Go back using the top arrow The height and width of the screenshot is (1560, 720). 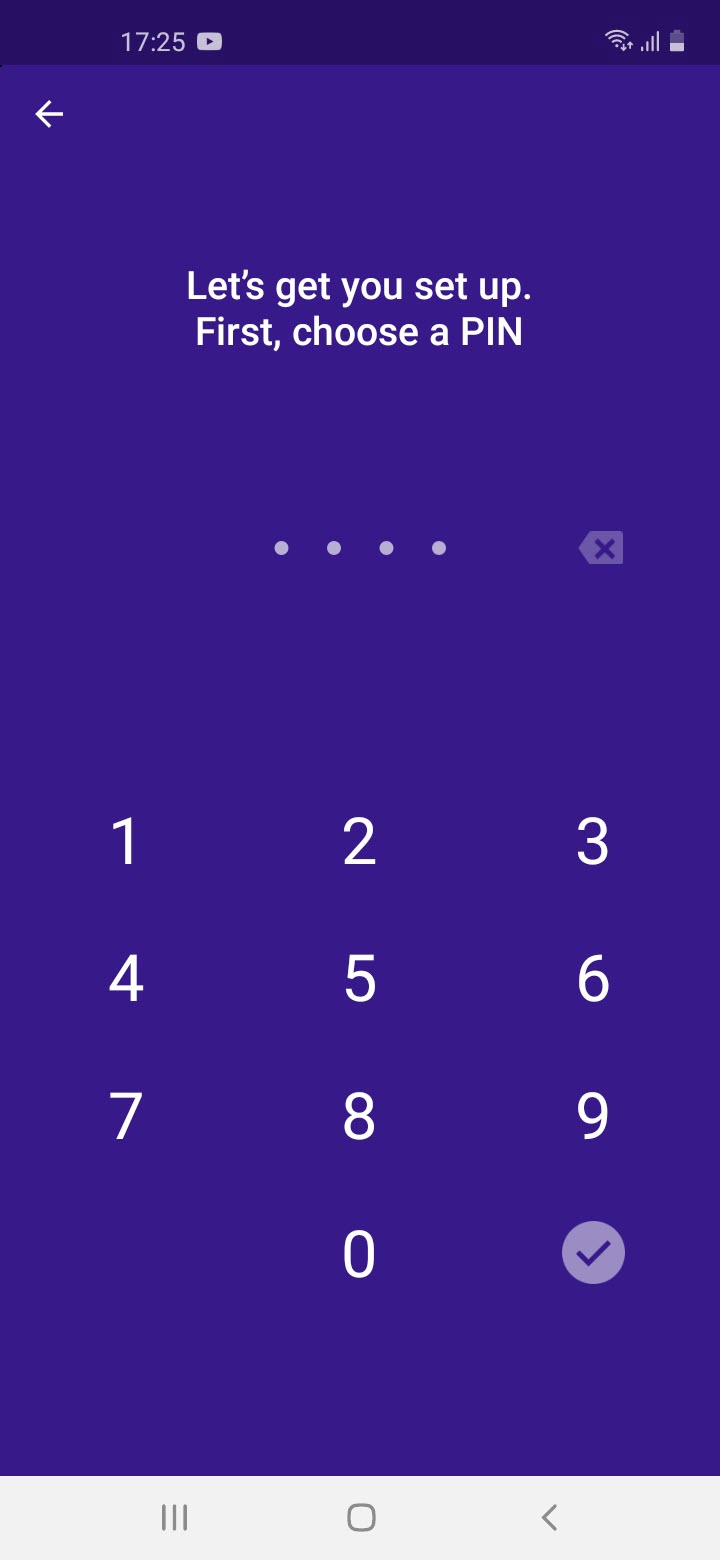click(x=49, y=114)
